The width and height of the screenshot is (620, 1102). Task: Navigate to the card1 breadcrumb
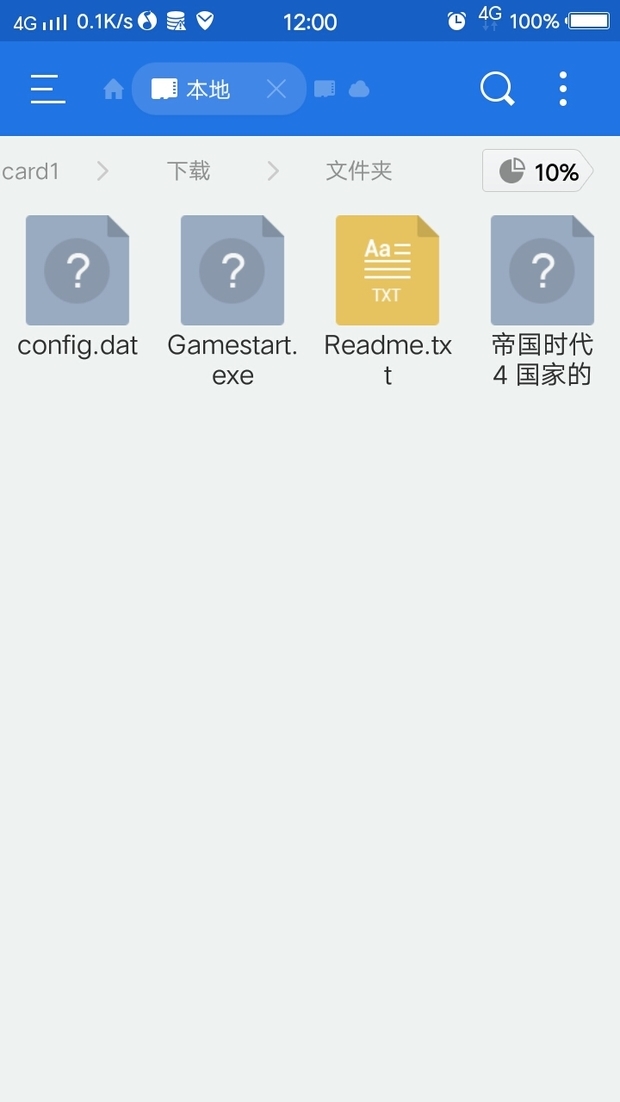point(30,171)
